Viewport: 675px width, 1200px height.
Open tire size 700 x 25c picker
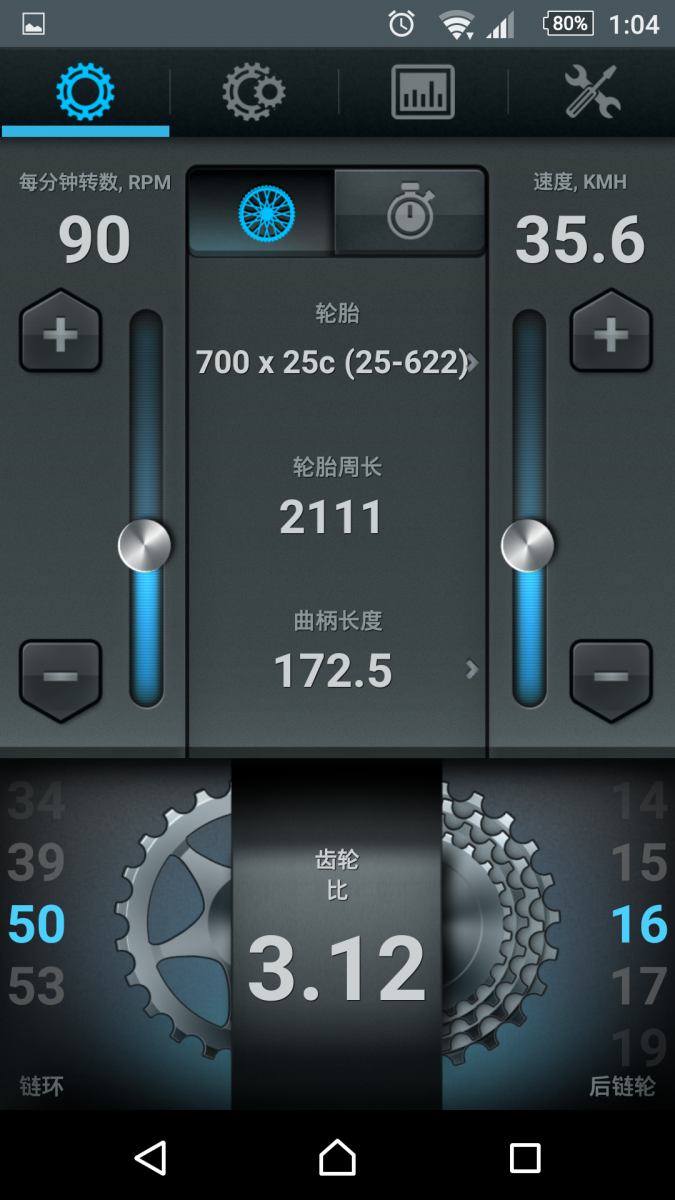coord(336,362)
